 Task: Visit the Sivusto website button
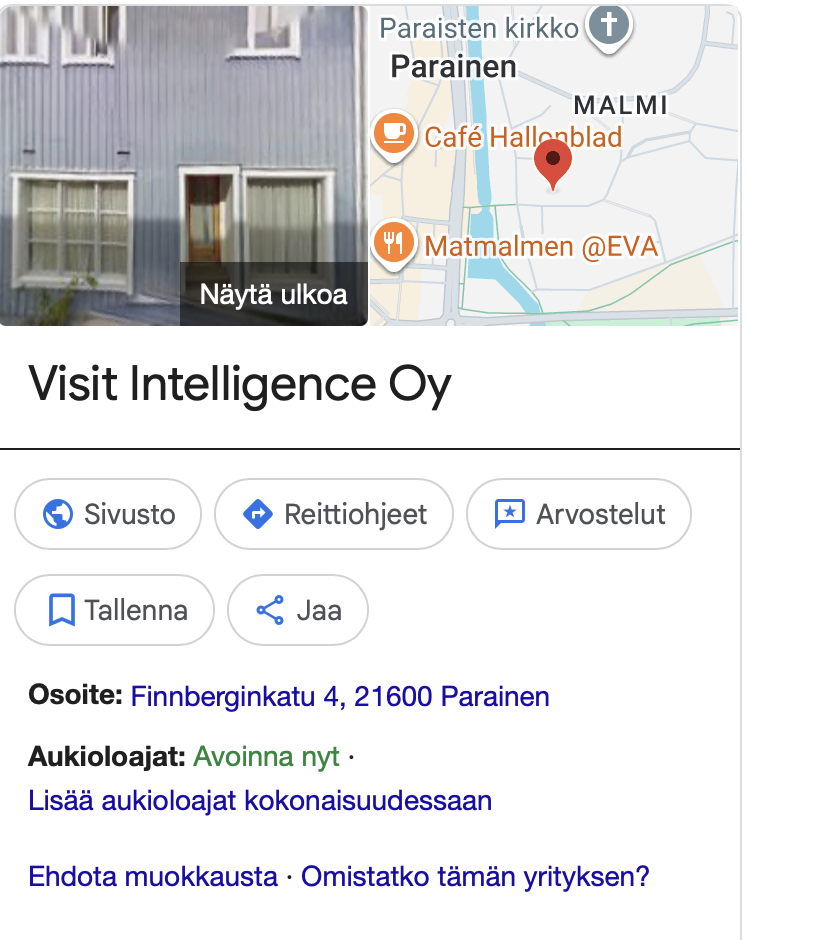(x=108, y=514)
